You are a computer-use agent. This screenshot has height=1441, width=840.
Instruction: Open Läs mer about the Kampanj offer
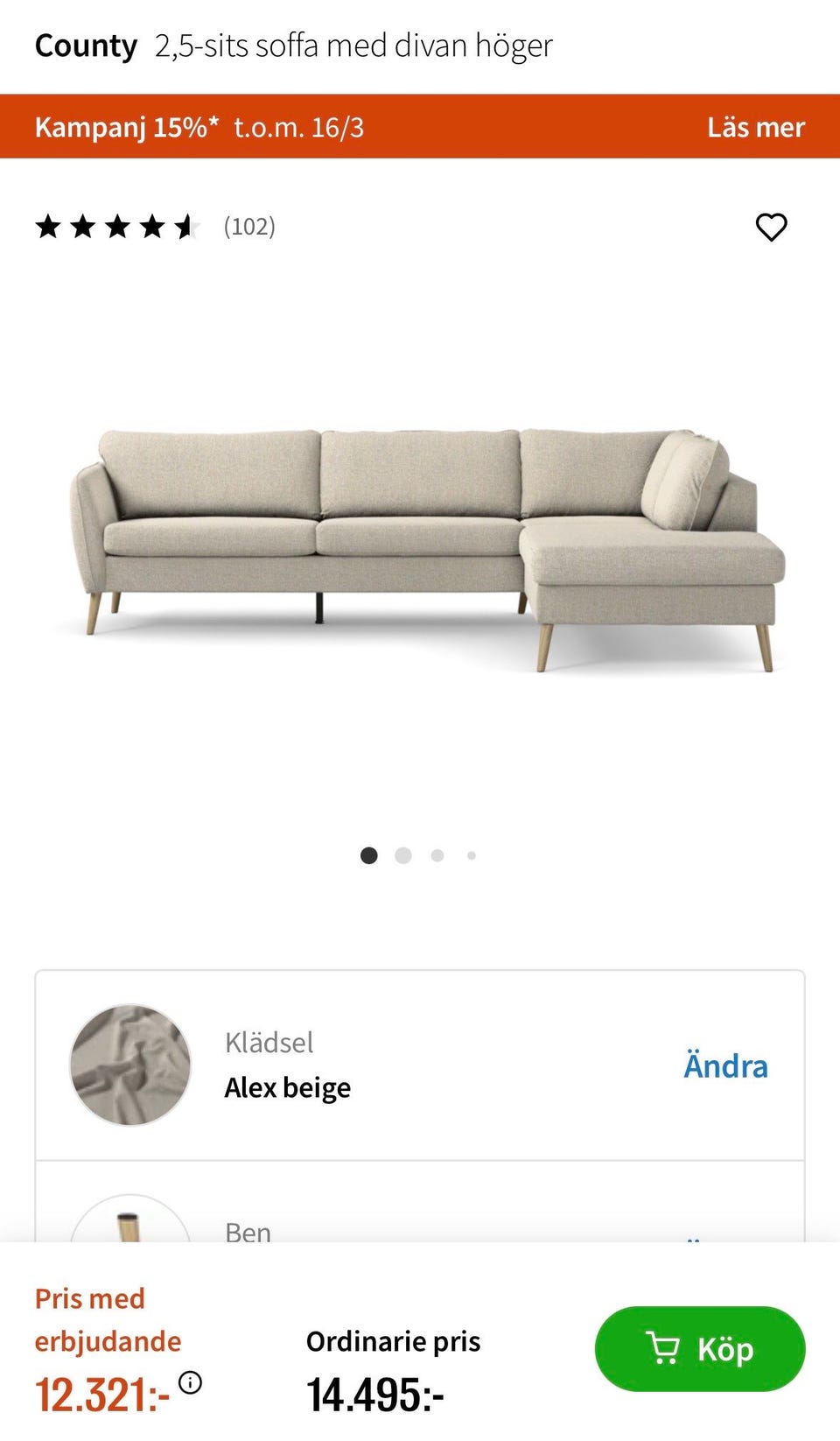756,127
